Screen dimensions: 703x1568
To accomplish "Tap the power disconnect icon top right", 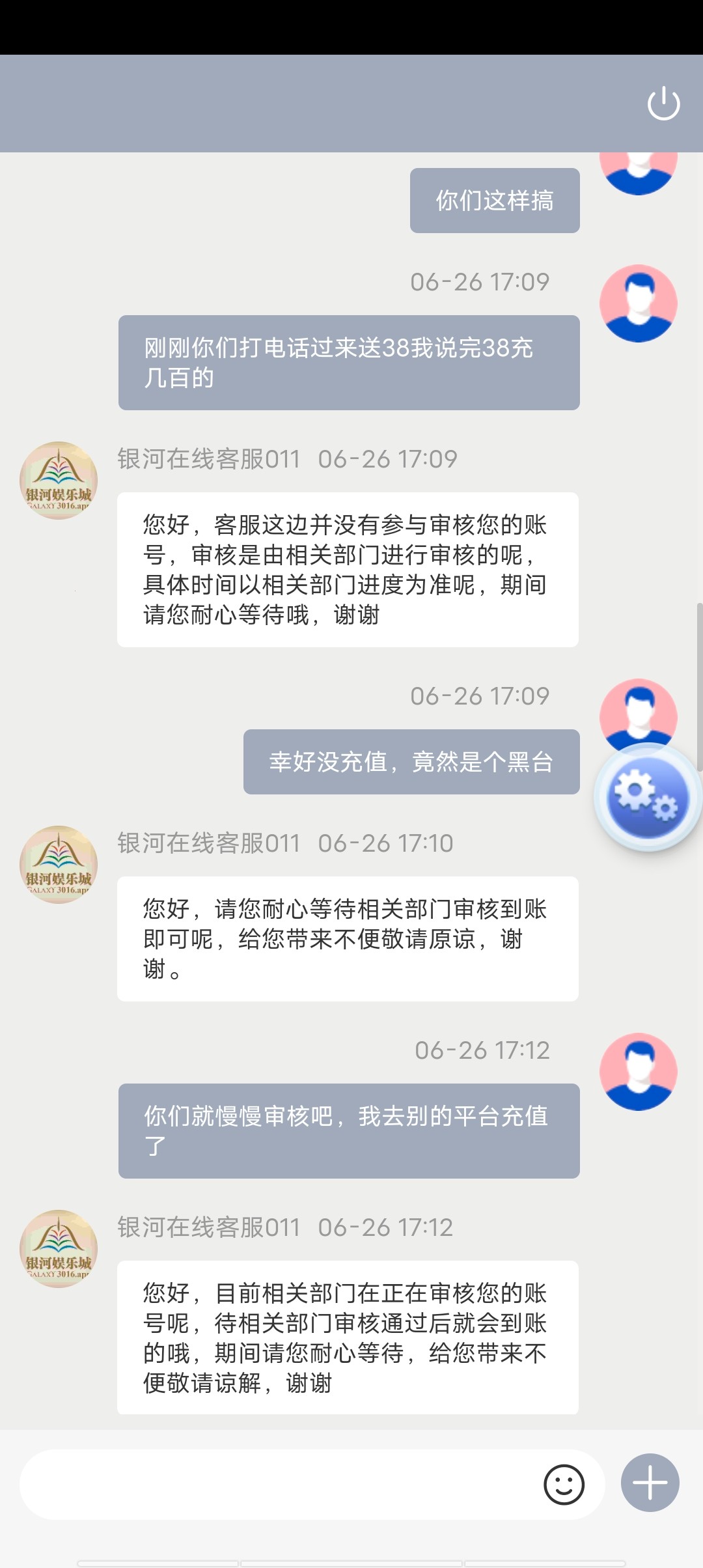I will click(663, 103).
